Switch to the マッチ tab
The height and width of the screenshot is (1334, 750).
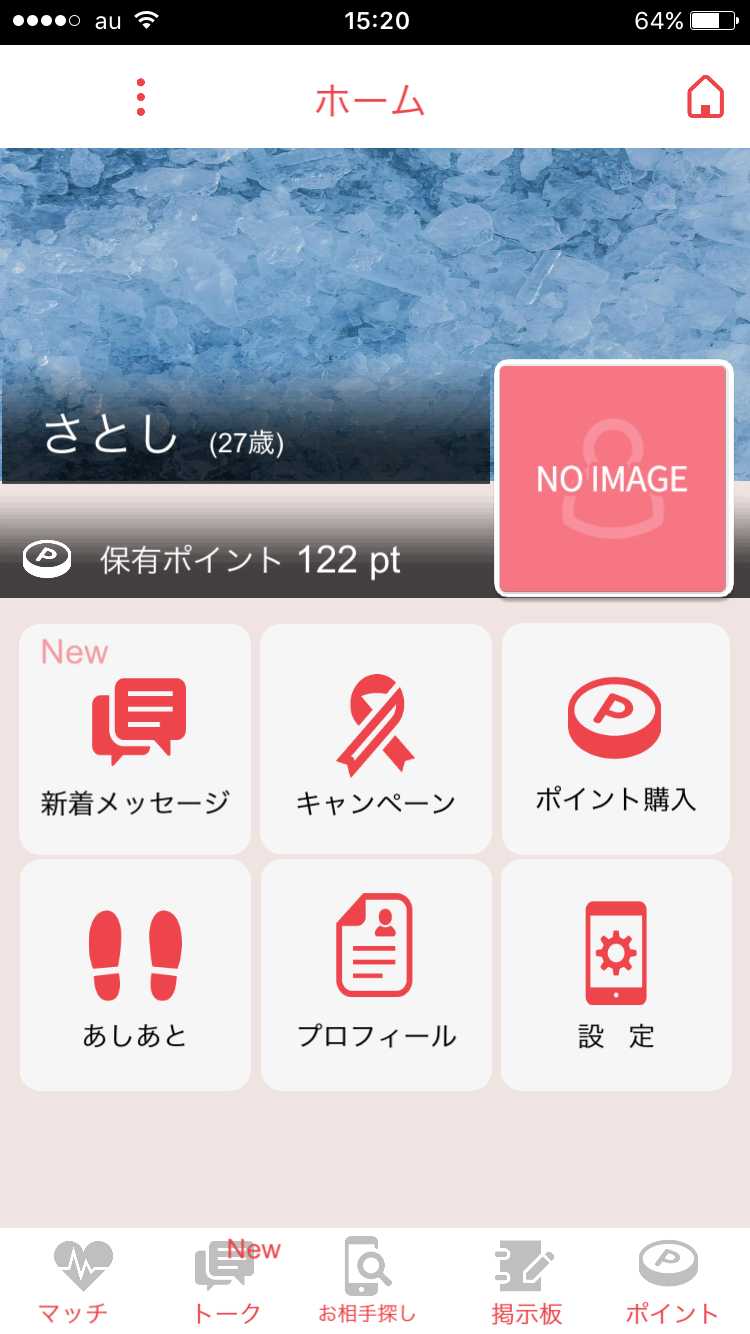(76, 1282)
